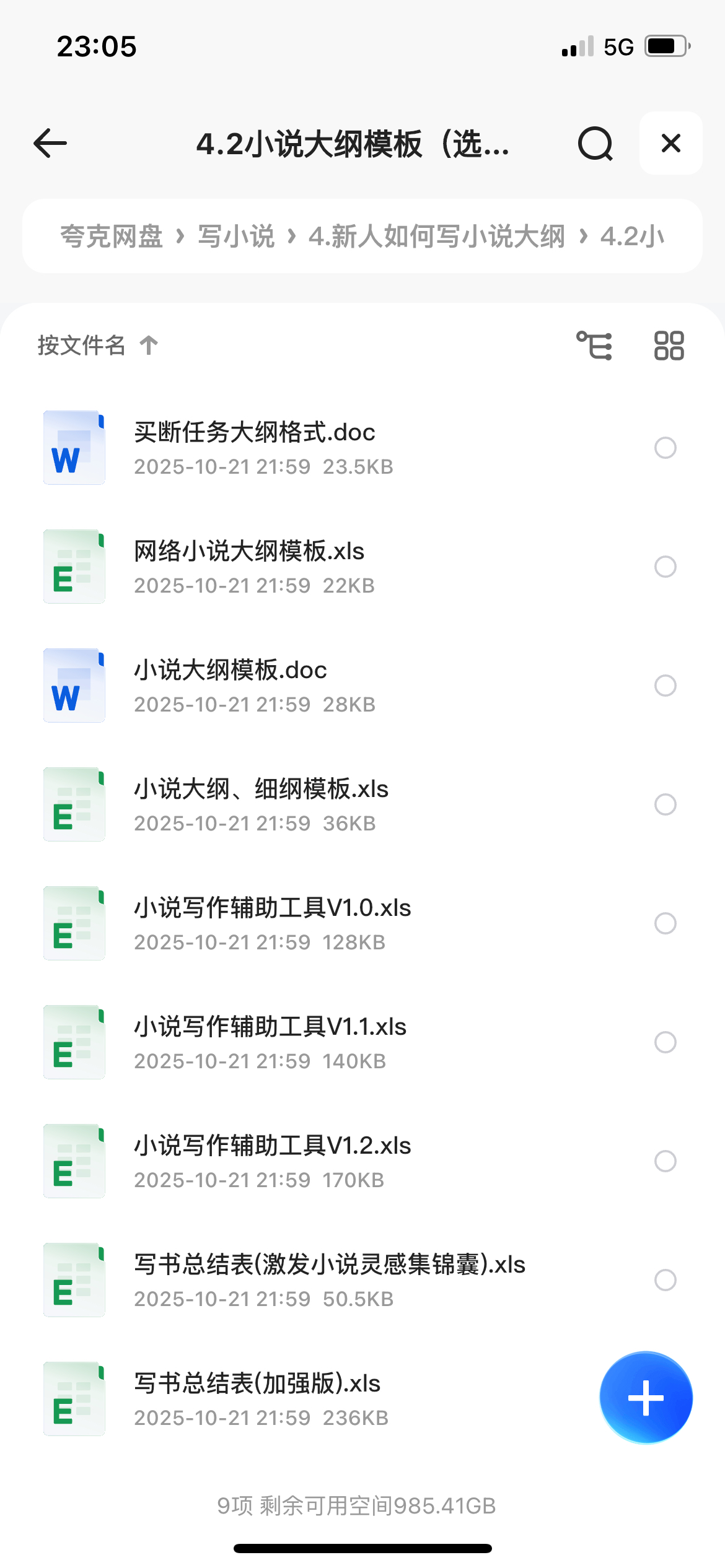Navigate to 写小说 breadcrumb folder
Viewport: 725px width, 1568px height.
coord(236,237)
